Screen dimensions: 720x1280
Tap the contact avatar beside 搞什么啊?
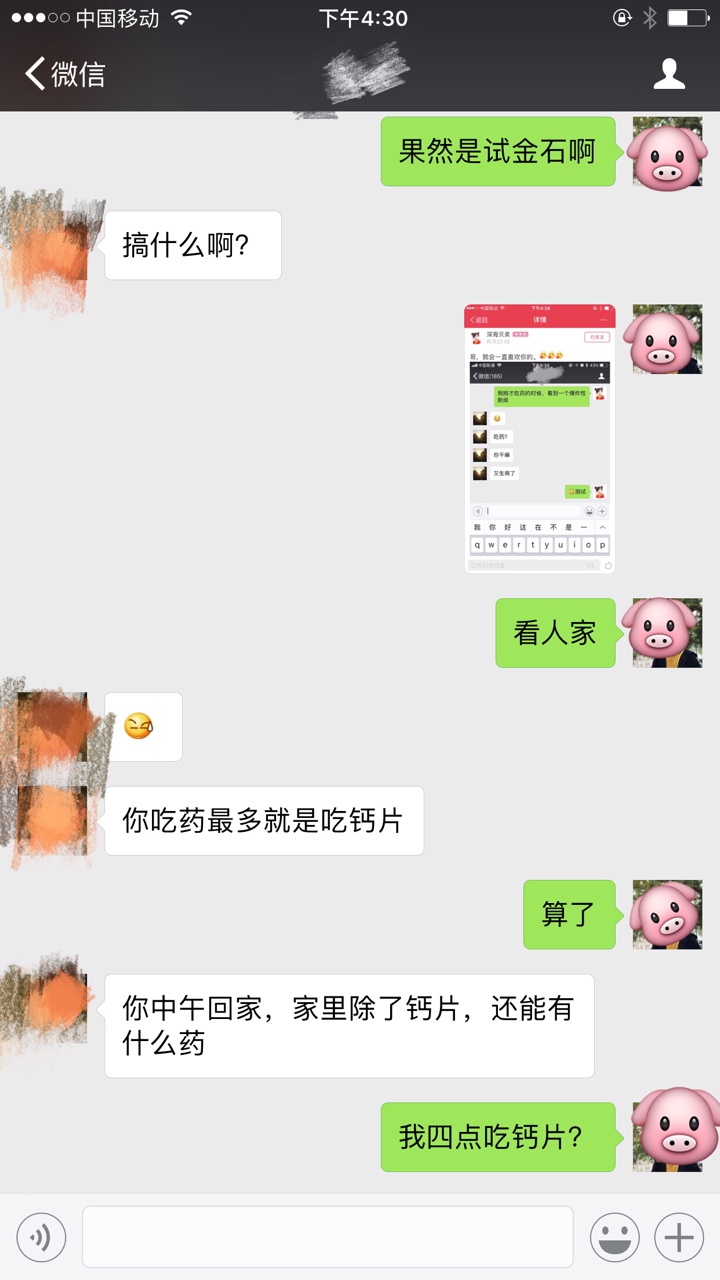50,245
